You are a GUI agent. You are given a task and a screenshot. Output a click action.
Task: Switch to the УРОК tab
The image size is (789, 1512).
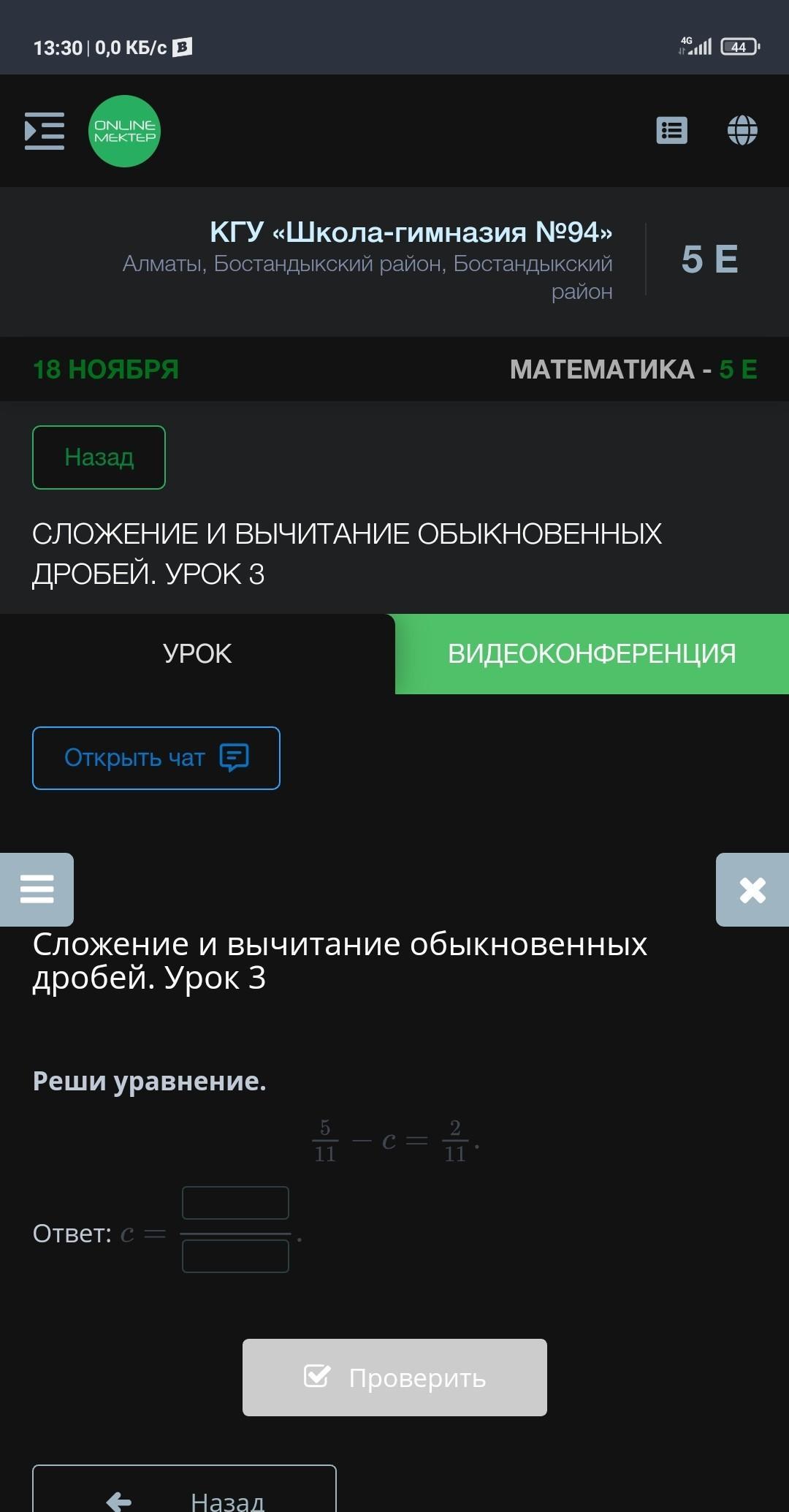coord(197,654)
